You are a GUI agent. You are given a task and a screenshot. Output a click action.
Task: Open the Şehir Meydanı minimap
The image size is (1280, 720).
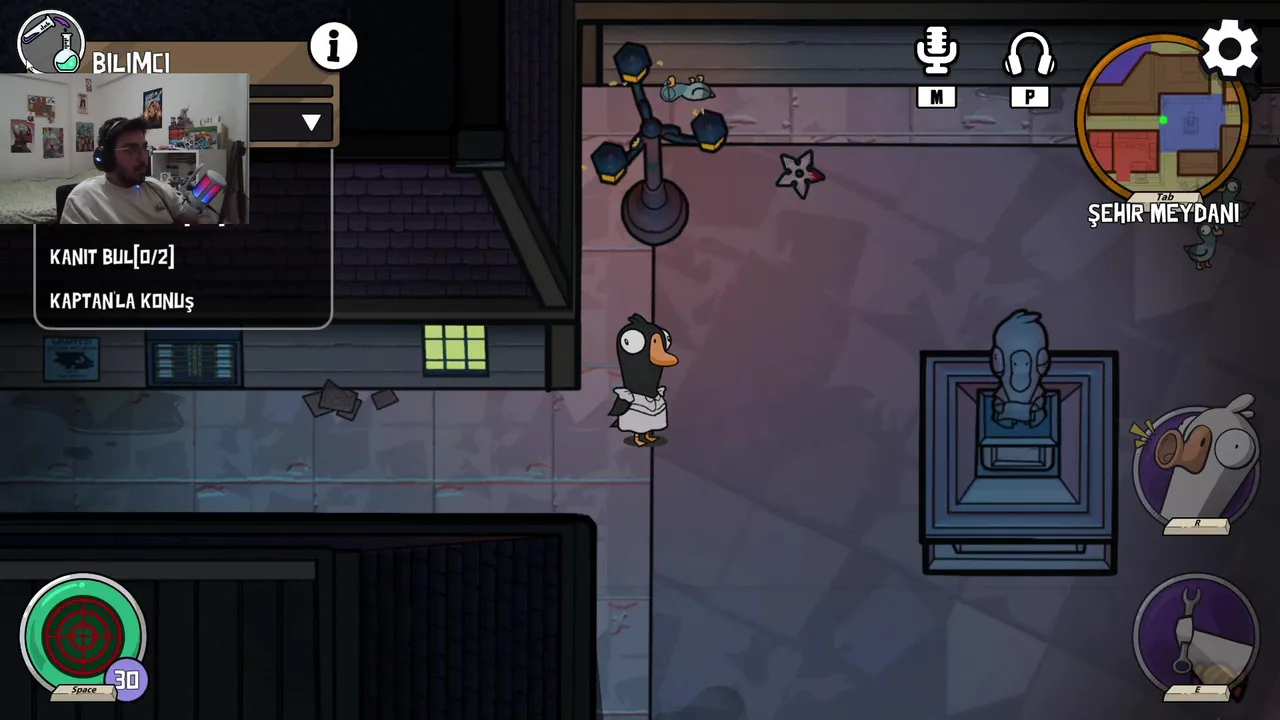(x=1161, y=121)
